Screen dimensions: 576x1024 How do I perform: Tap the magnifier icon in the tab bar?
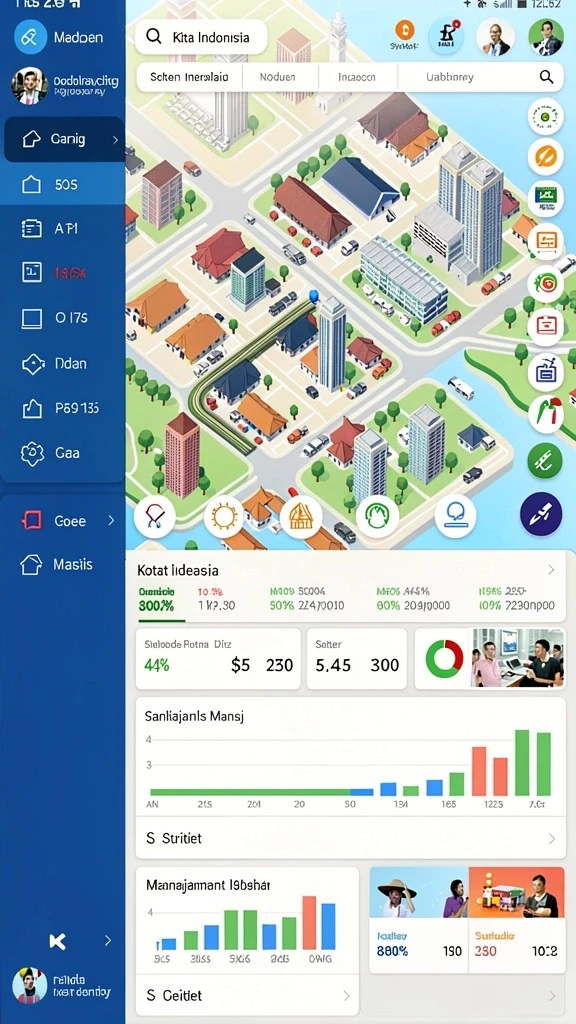546,77
